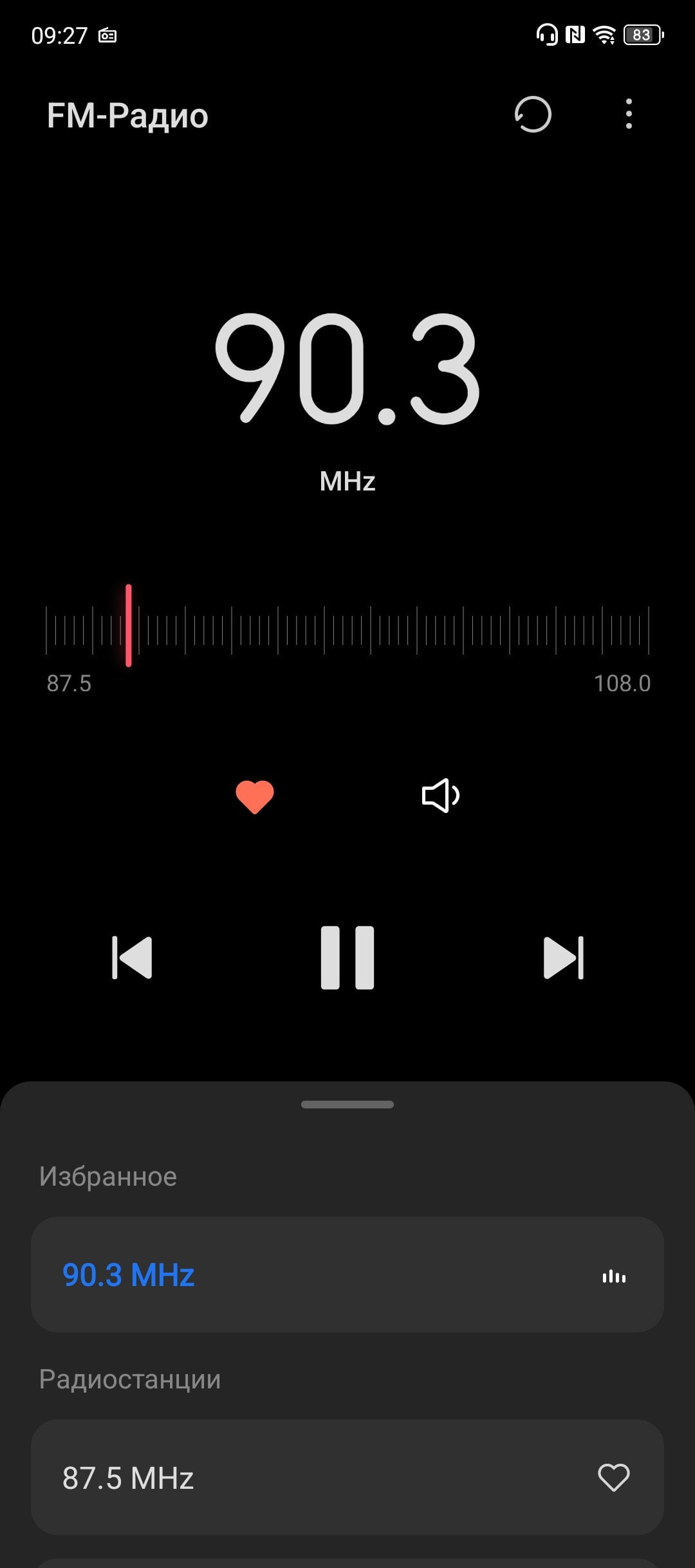This screenshot has height=1568, width=695.
Task: Rescan radio stations with the refresh icon
Action: (x=533, y=115)
